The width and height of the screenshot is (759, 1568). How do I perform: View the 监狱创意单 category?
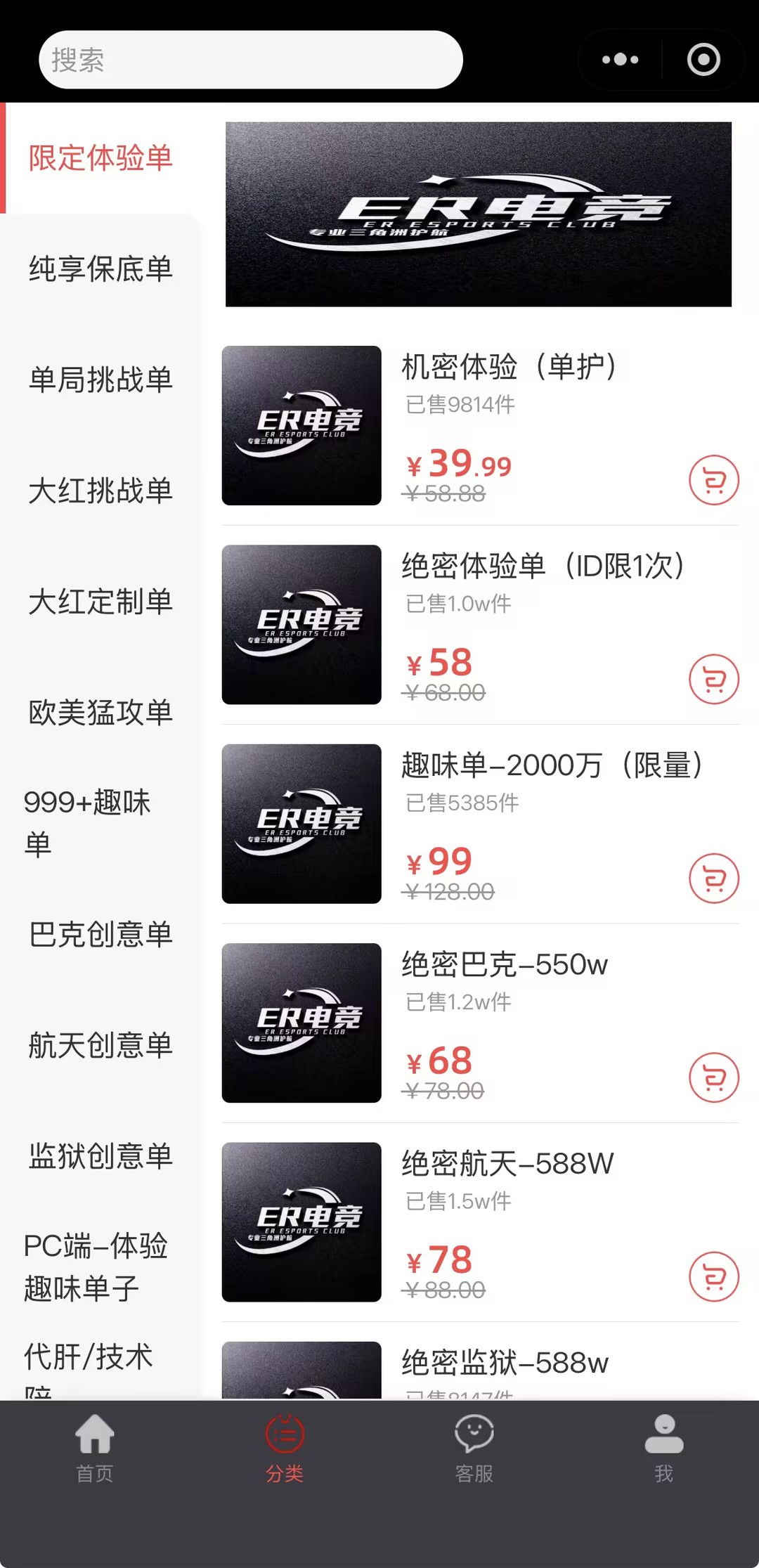(x=100, y=1157)
